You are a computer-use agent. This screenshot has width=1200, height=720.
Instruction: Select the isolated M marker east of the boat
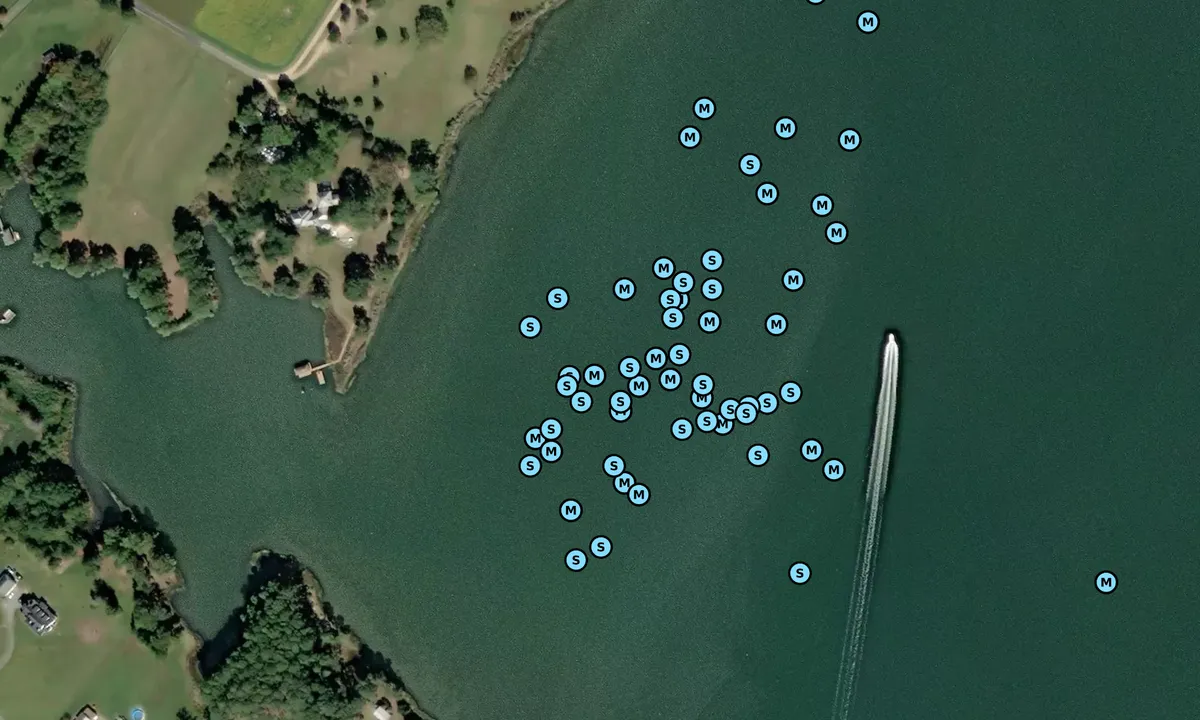[1105, 582]
